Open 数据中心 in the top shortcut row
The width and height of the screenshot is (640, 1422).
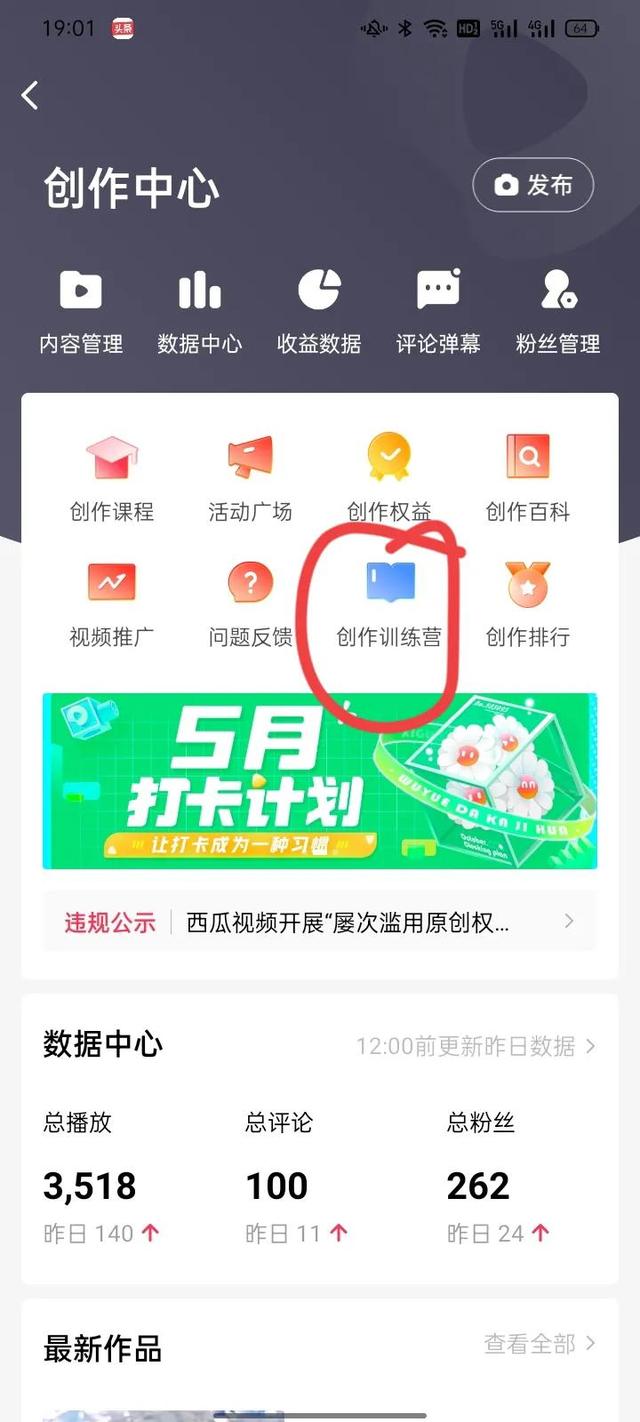pyautogui.click(x=199, y=311)
